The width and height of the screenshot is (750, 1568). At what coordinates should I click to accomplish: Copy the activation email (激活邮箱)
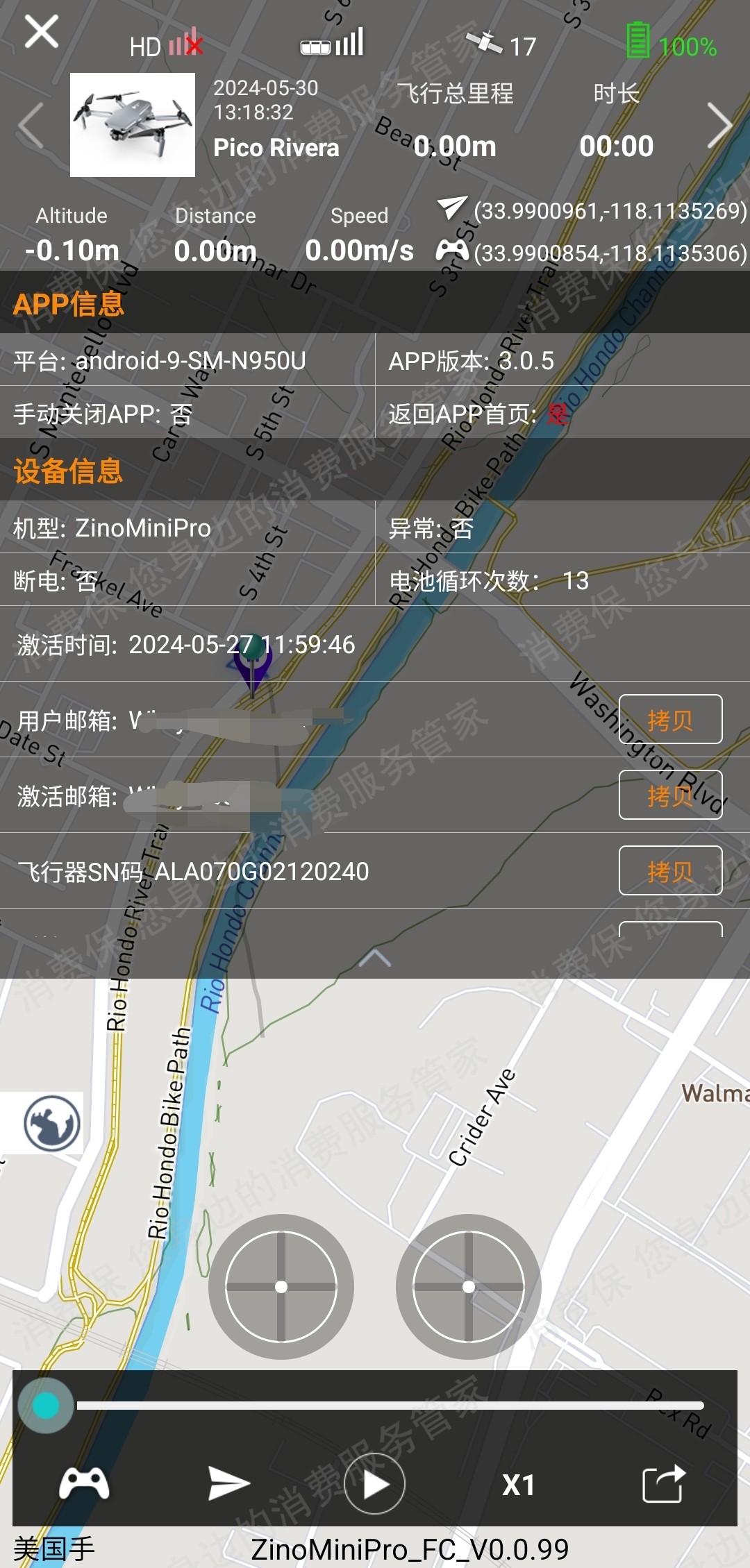tap(670, 795)
